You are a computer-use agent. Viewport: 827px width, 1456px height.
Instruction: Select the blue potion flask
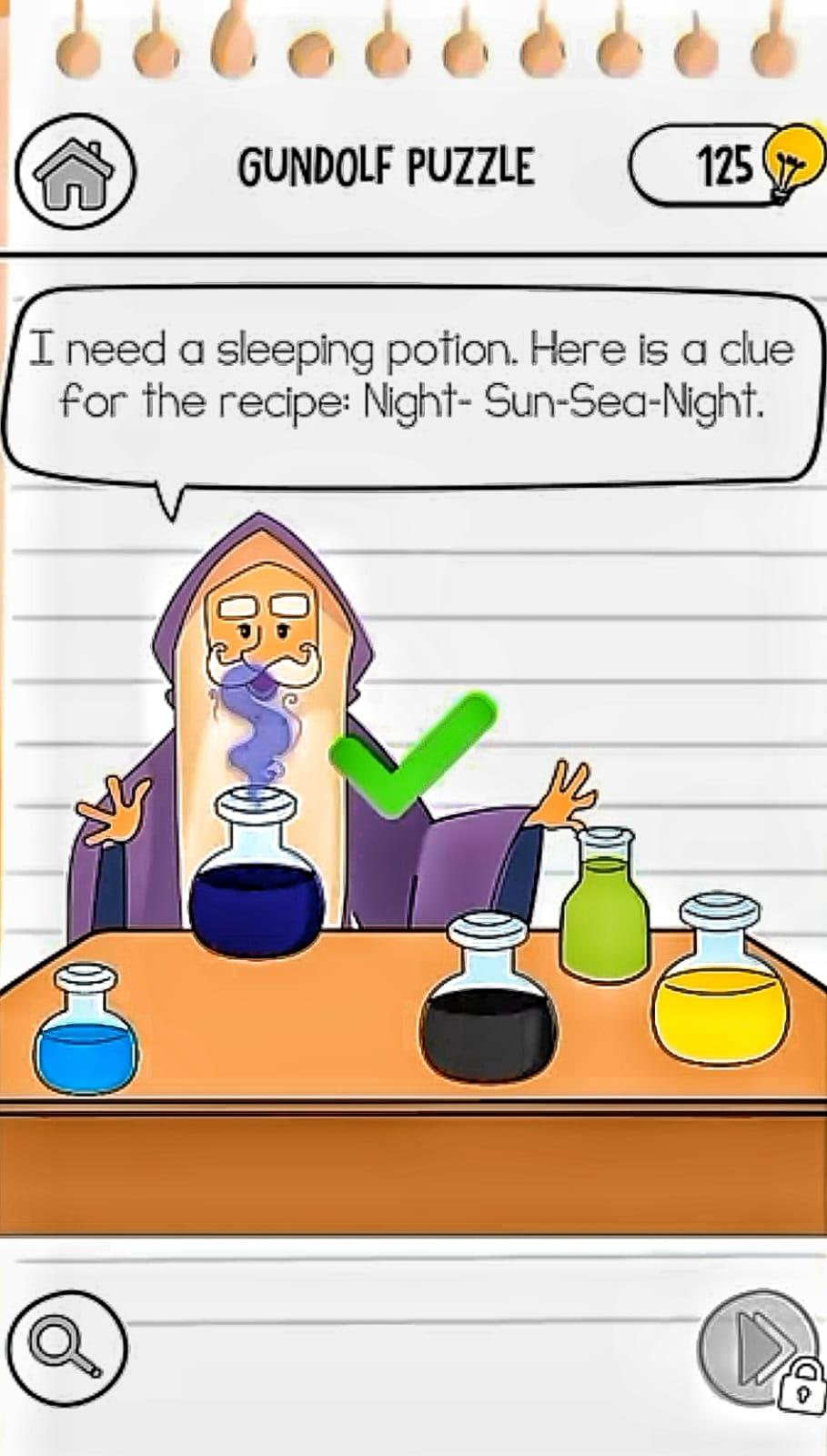[85, 1030]
